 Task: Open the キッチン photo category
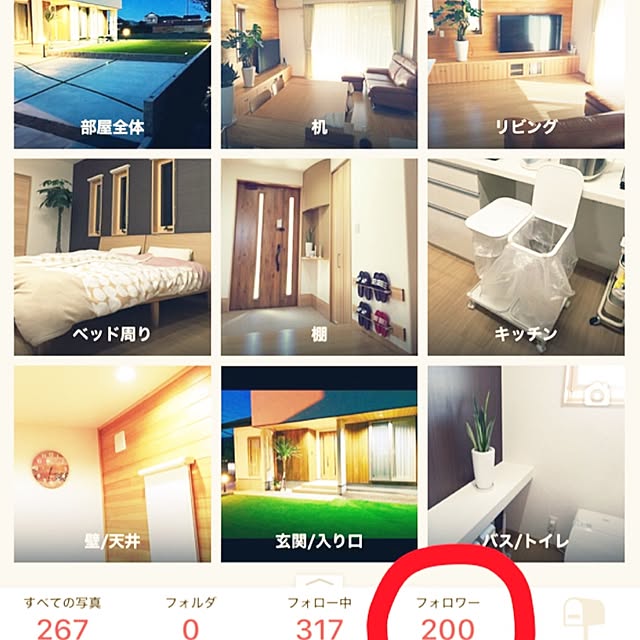pos(526,257)
